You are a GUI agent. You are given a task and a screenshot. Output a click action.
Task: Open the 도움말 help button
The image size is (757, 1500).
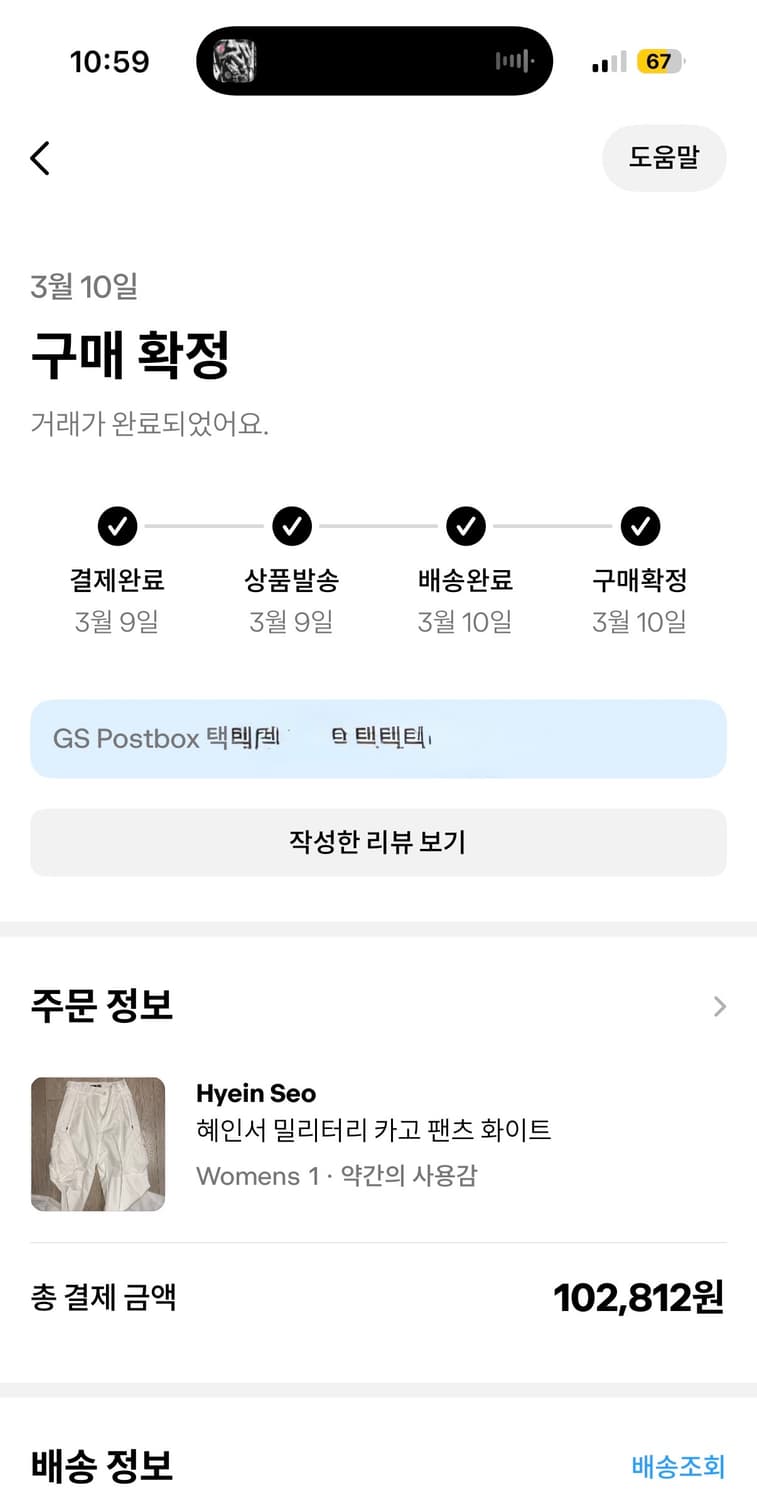pyautogui.click(x=664, y=158)
